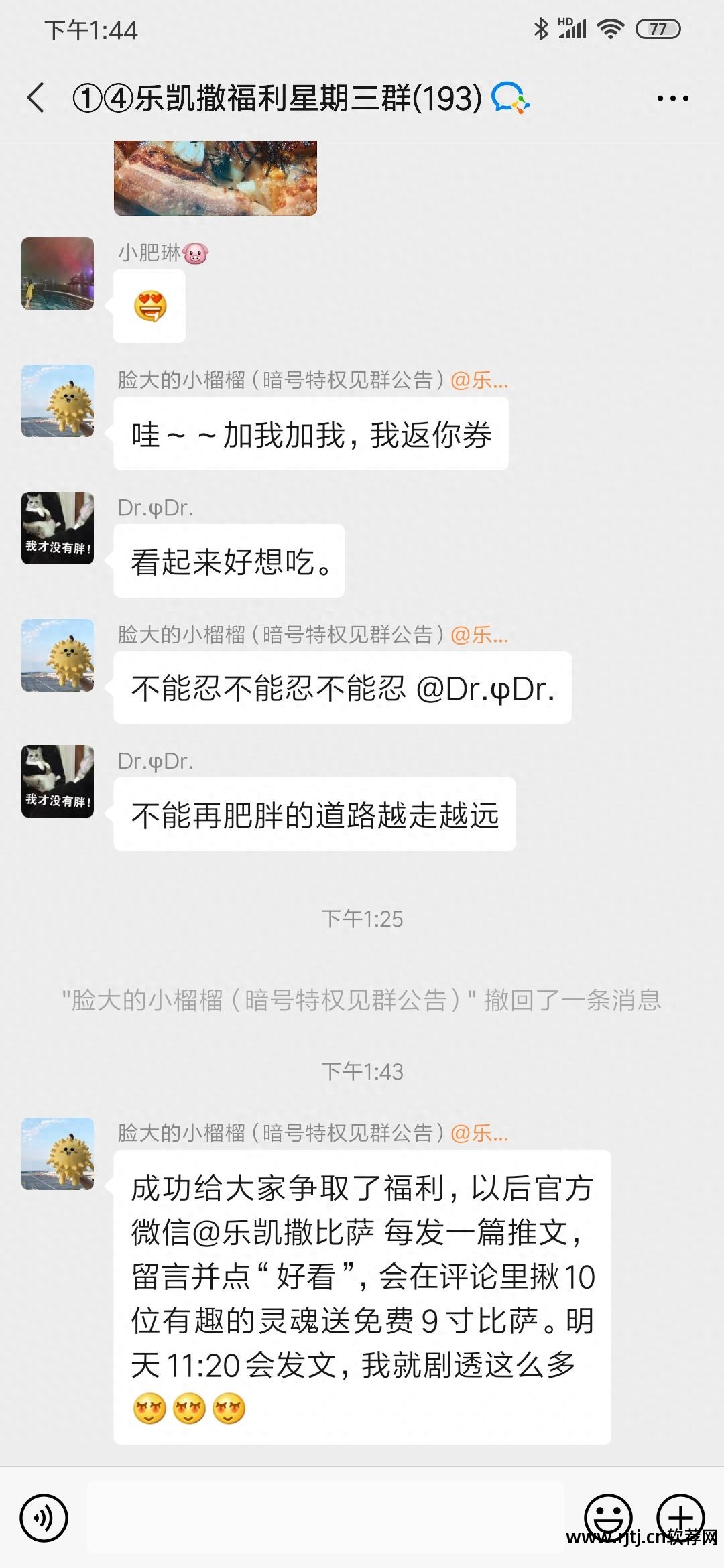
Task: Tap the Wi-Fi status bar icon
Action: [611, 29]
